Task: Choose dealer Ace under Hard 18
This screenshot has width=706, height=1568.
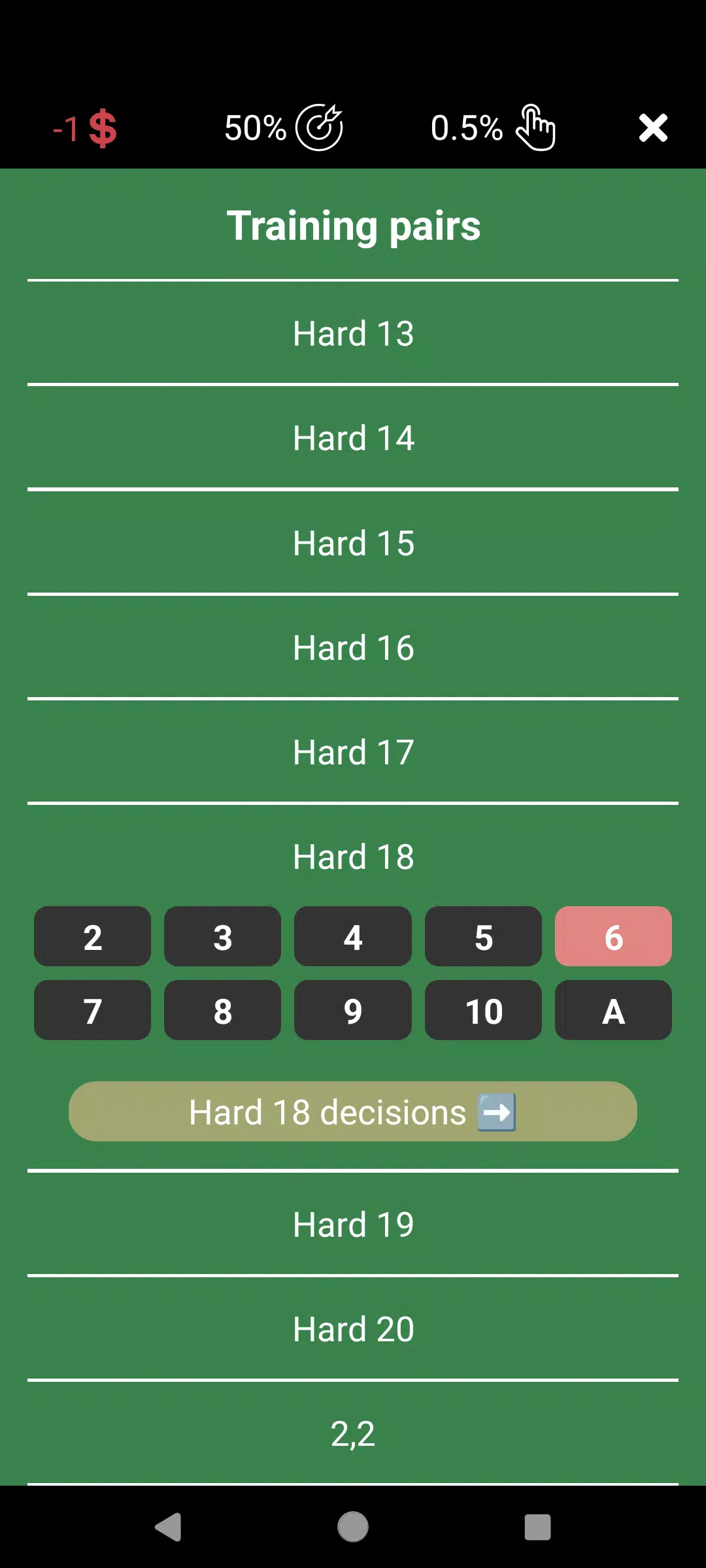Action: (x=613, y=1011)
